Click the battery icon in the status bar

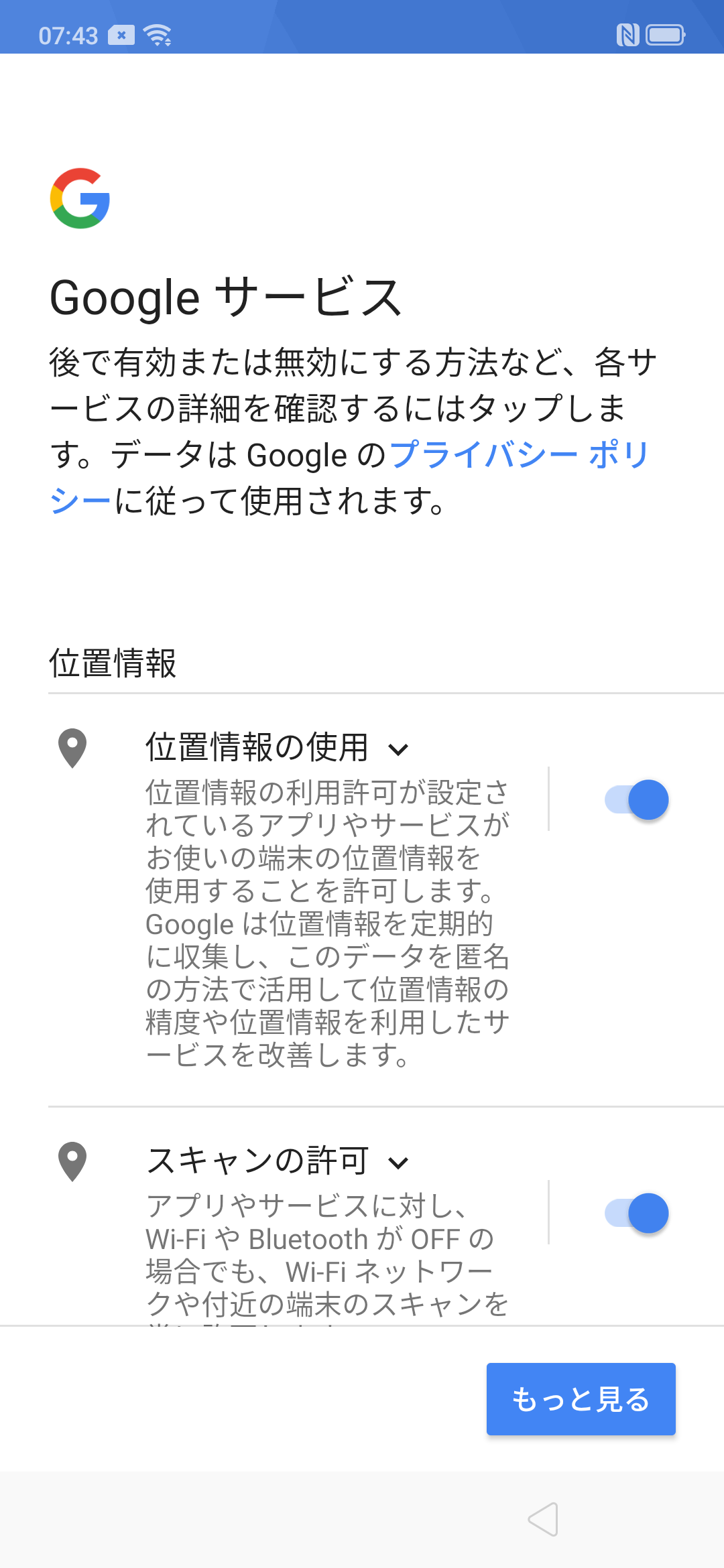[666, 35]
